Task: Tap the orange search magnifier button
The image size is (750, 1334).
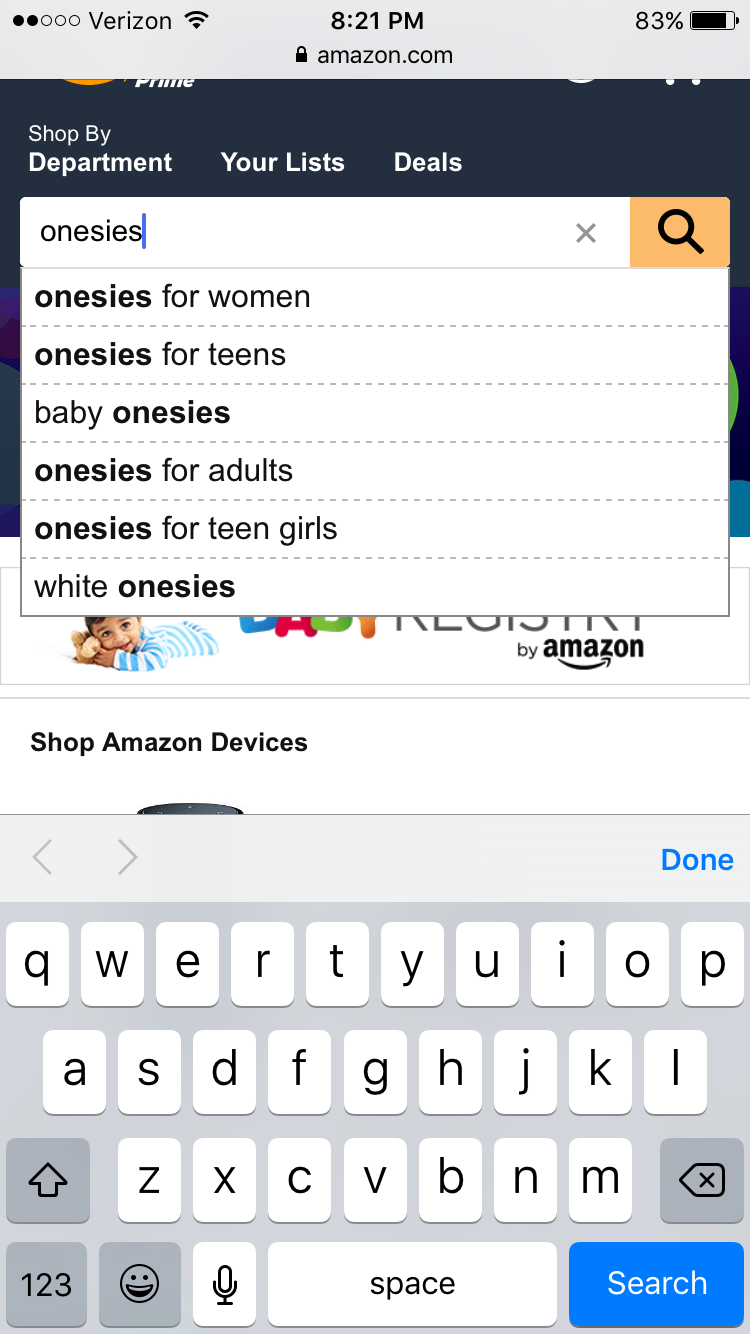Action: pyautogui.click(x=680, y=232)
